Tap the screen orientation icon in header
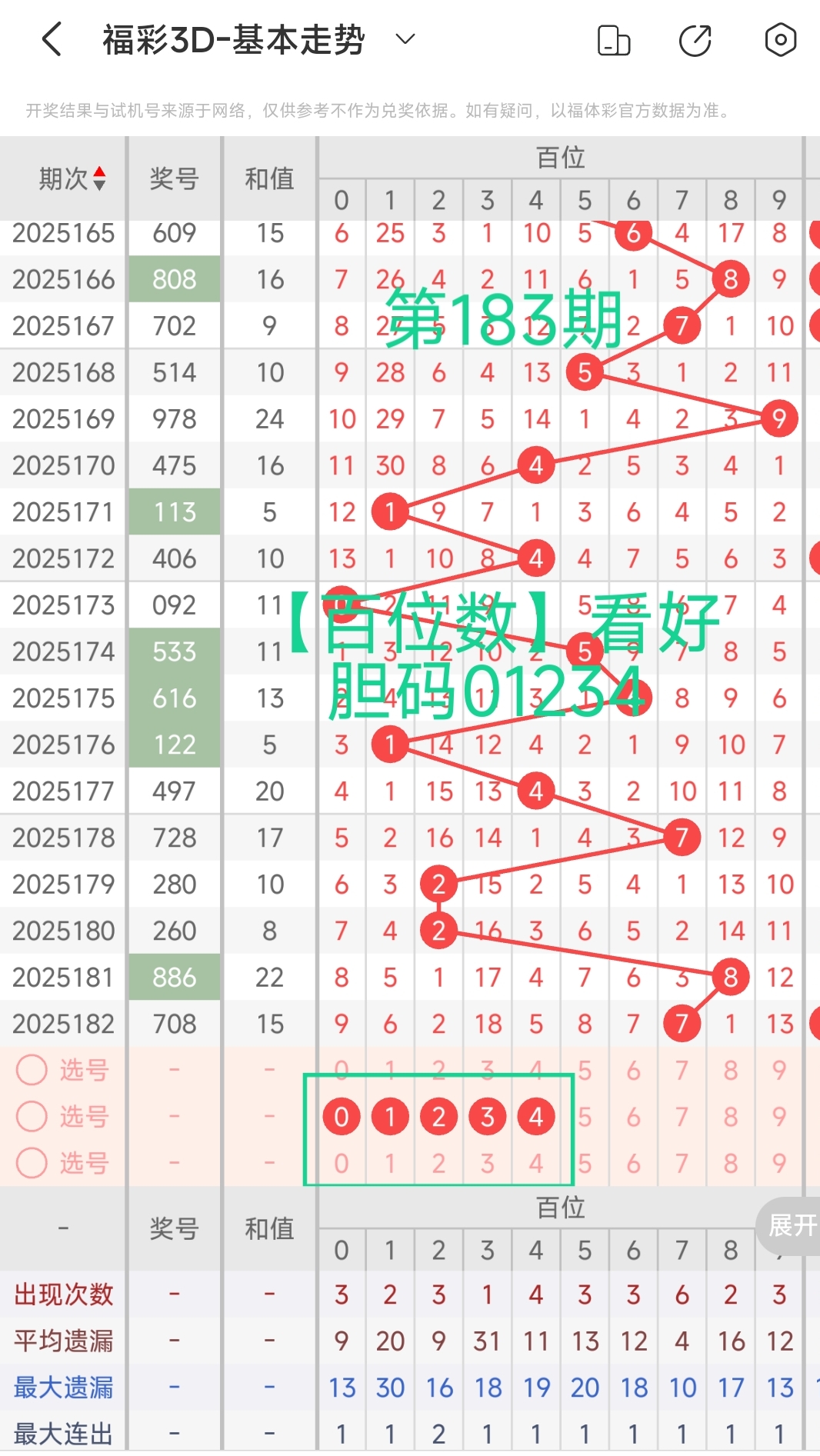The height and width of the screenshot is (1456, 820). click(614, 40)
